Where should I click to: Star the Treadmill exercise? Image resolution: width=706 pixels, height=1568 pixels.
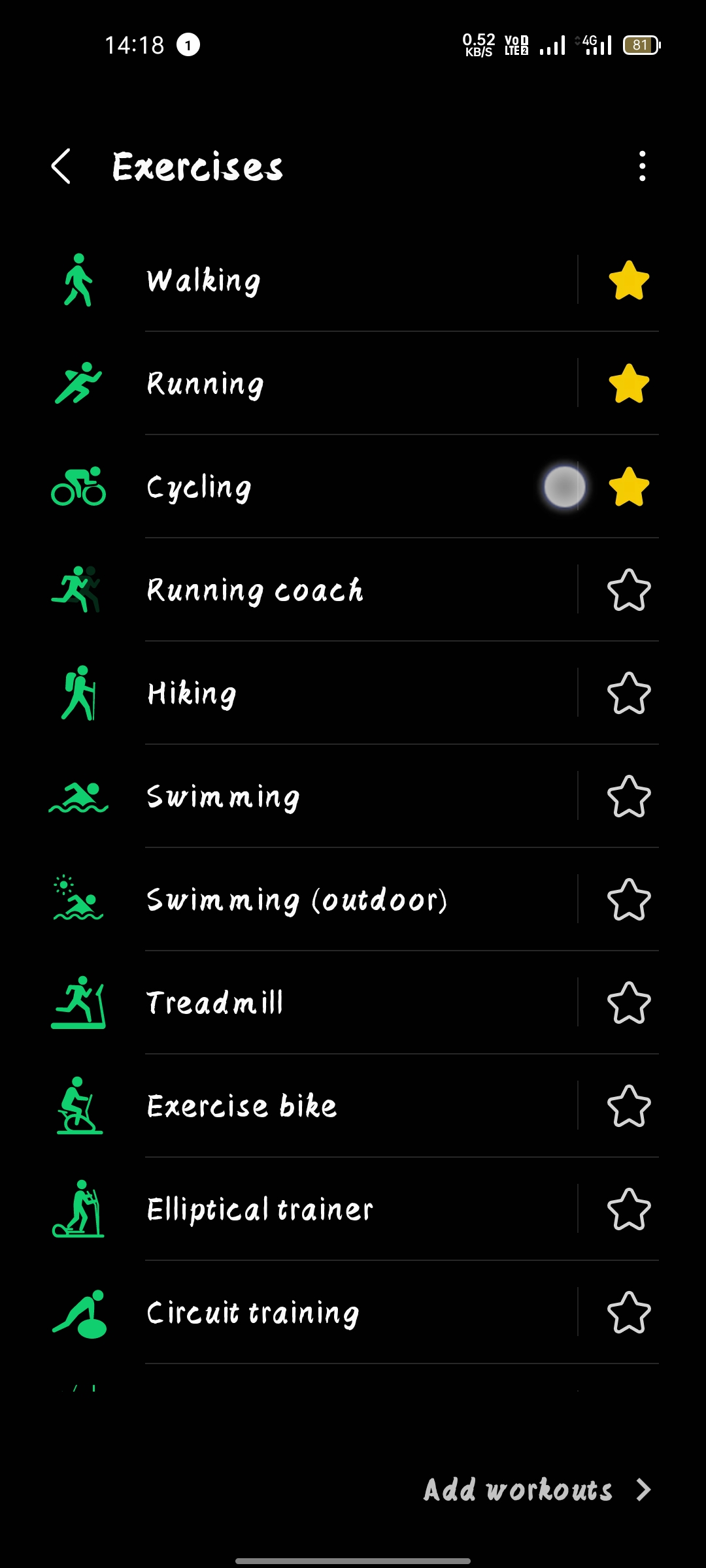coord(628,1003)
